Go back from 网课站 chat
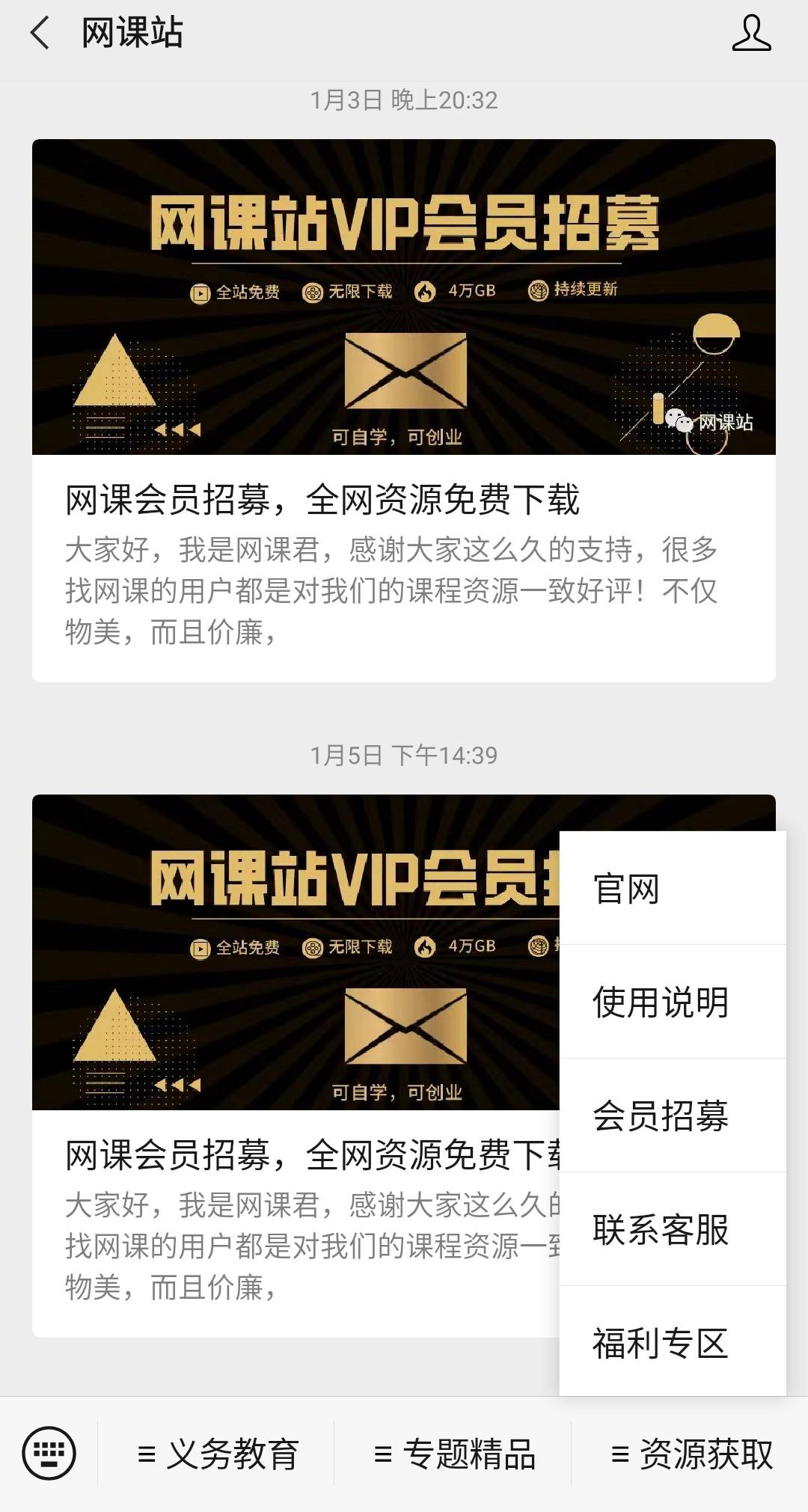The image size is (808, 1512). pyautogui.click(x=40, y=34)
